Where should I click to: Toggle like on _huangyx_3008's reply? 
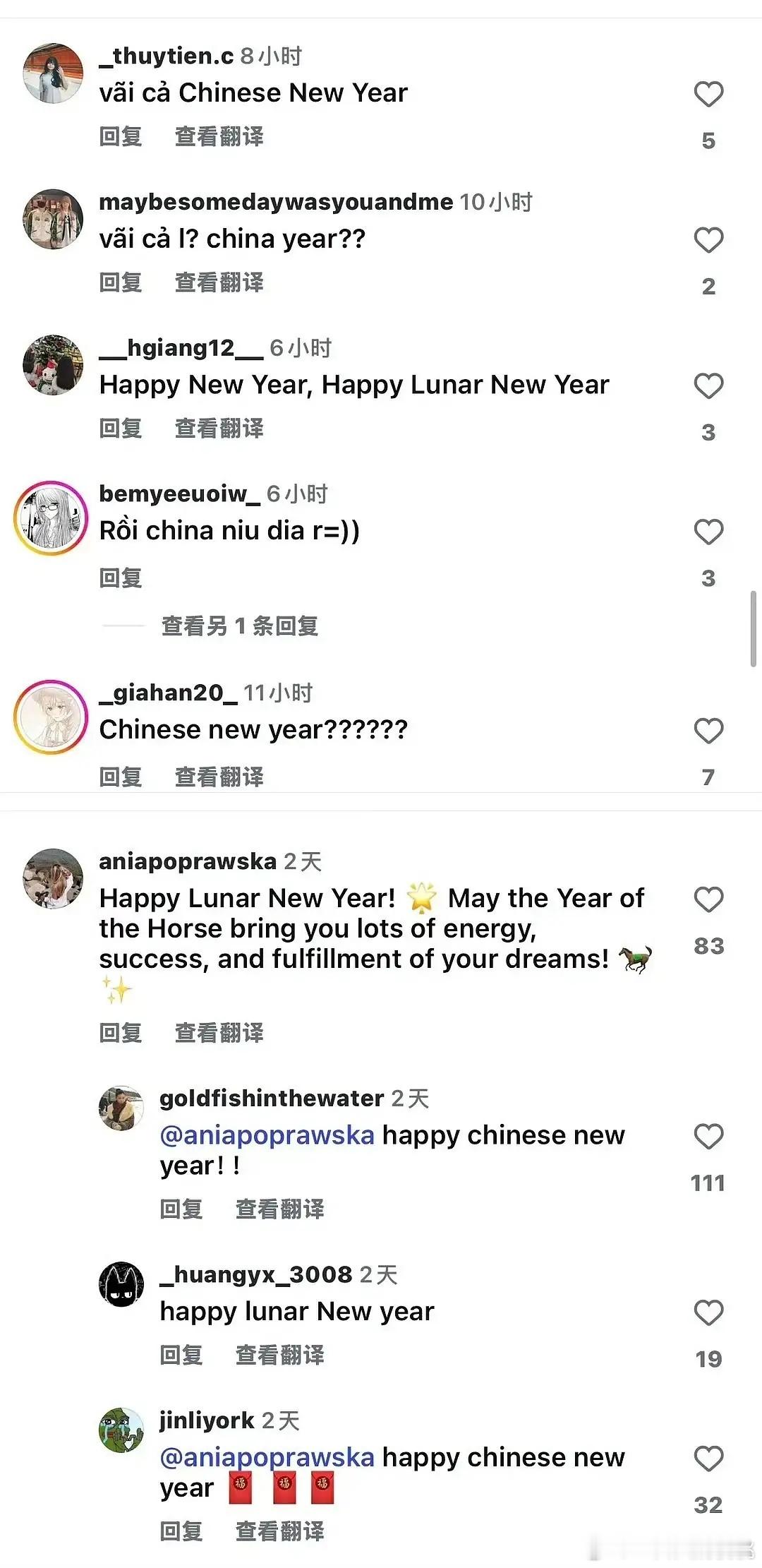click(x=708, y=1313)
